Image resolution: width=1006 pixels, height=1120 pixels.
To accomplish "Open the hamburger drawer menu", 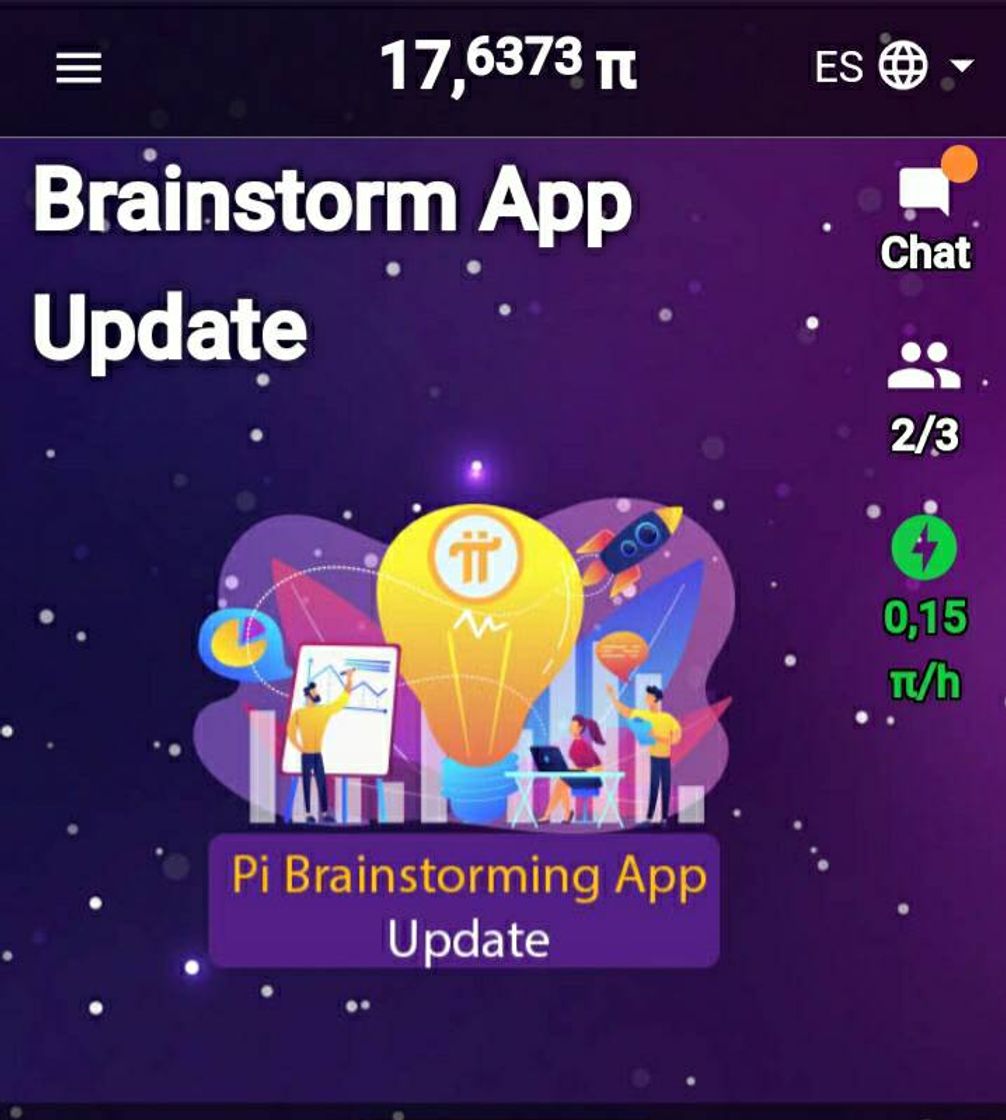I will (x=78, y=68).
